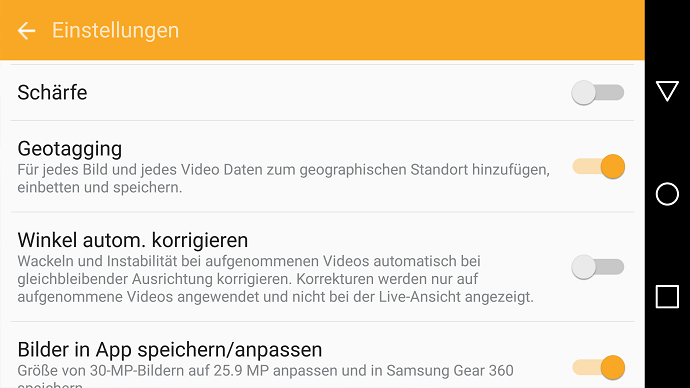Go back from Einstellungen
The image size is (690, 388).
click(26, 31)
